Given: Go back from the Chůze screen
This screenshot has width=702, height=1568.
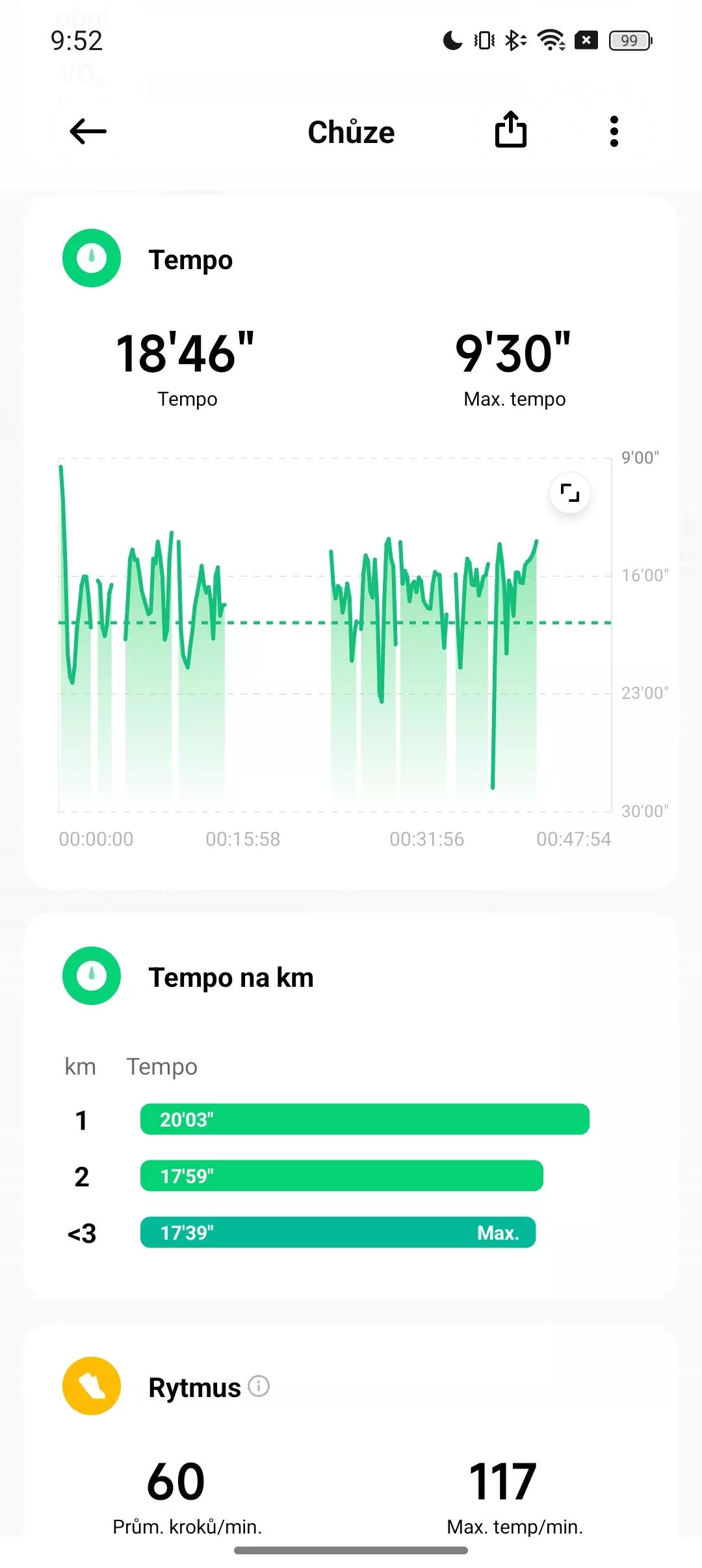Looking at the screenshot, I should tap(88, 131).
